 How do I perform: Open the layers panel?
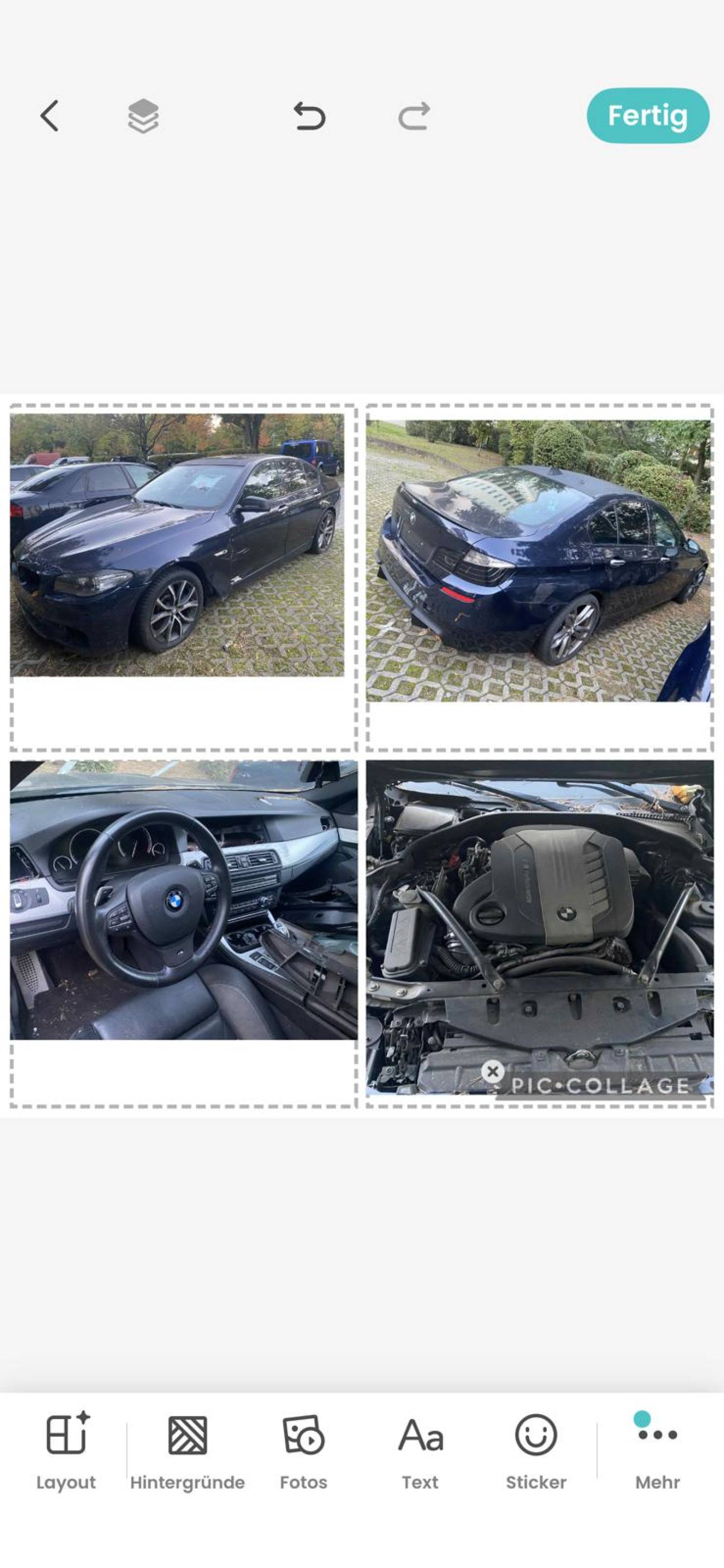[143, 115]
